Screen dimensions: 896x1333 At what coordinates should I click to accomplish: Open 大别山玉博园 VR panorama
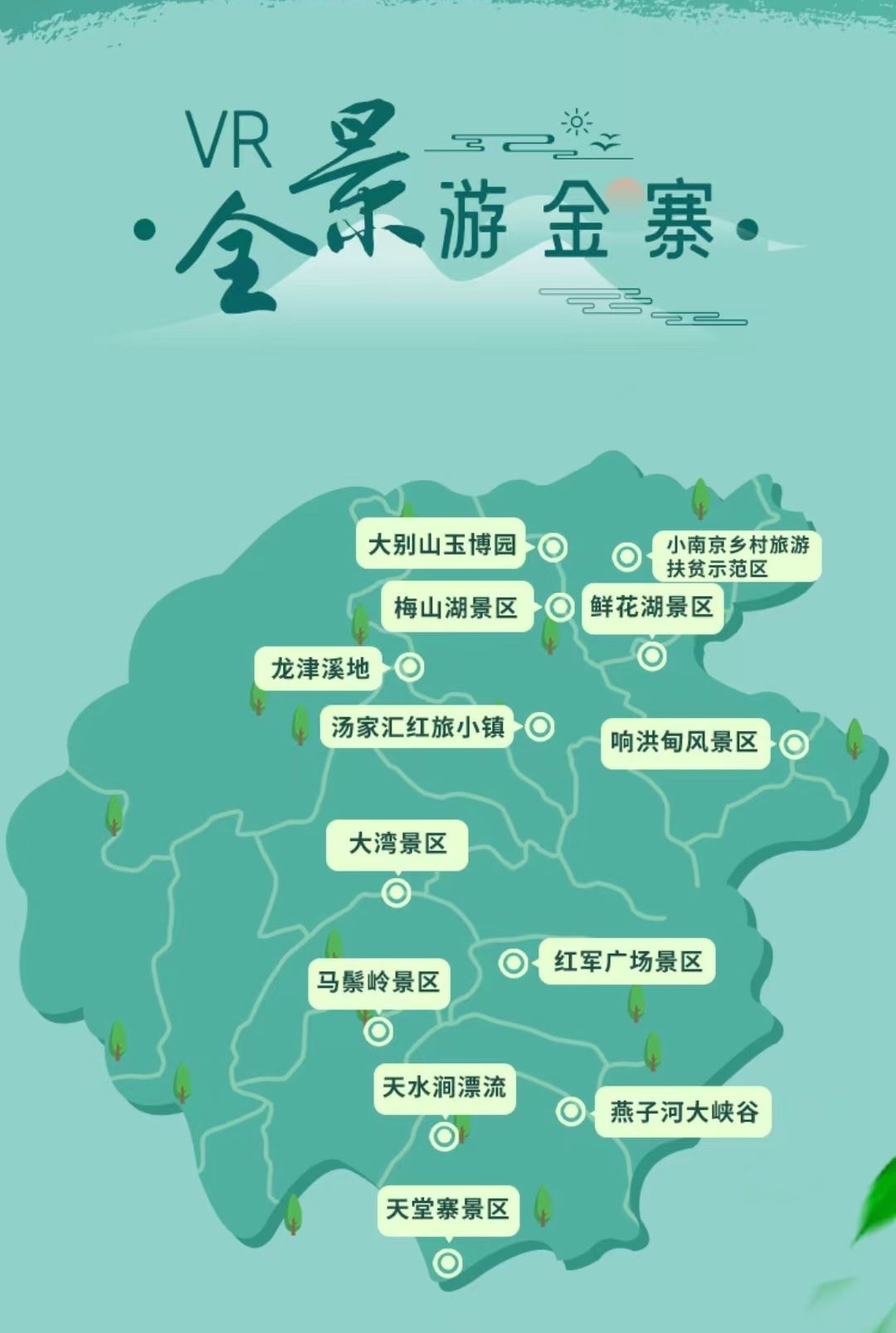click(441, 545)
